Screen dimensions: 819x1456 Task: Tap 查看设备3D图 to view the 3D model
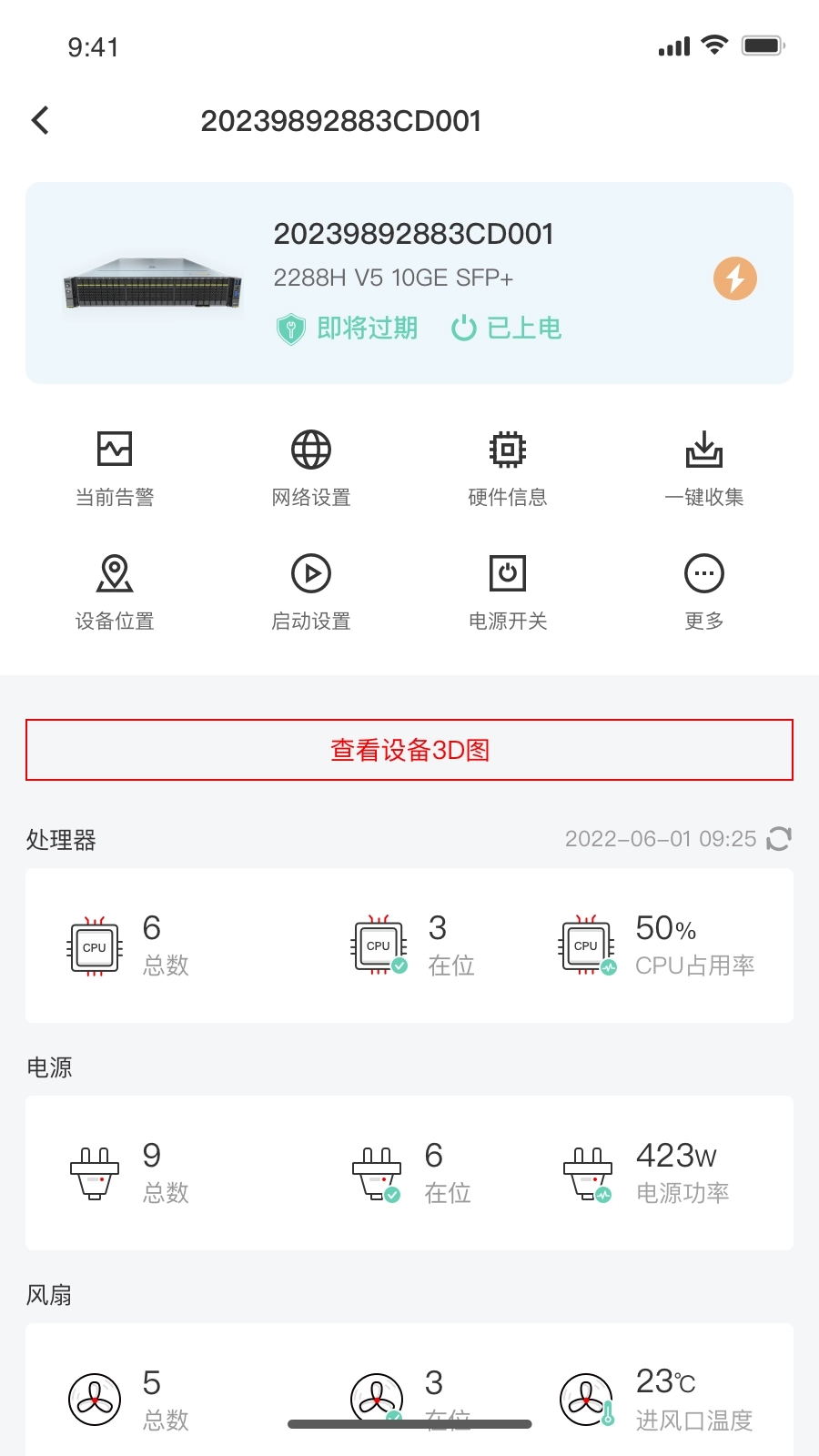[409, 750]
